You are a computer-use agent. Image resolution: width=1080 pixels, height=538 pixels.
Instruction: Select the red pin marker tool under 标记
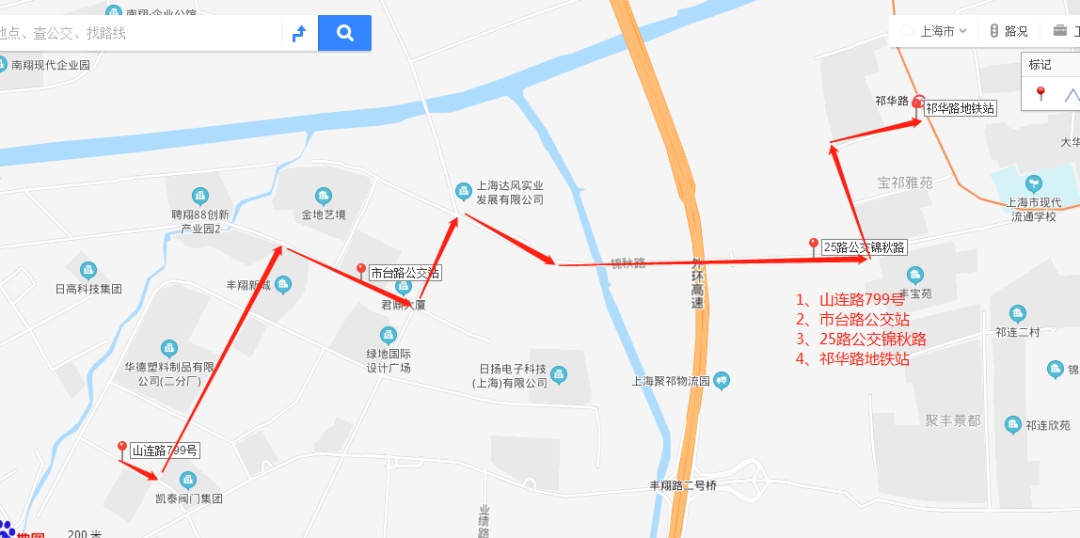click(x=1040, y=94)
